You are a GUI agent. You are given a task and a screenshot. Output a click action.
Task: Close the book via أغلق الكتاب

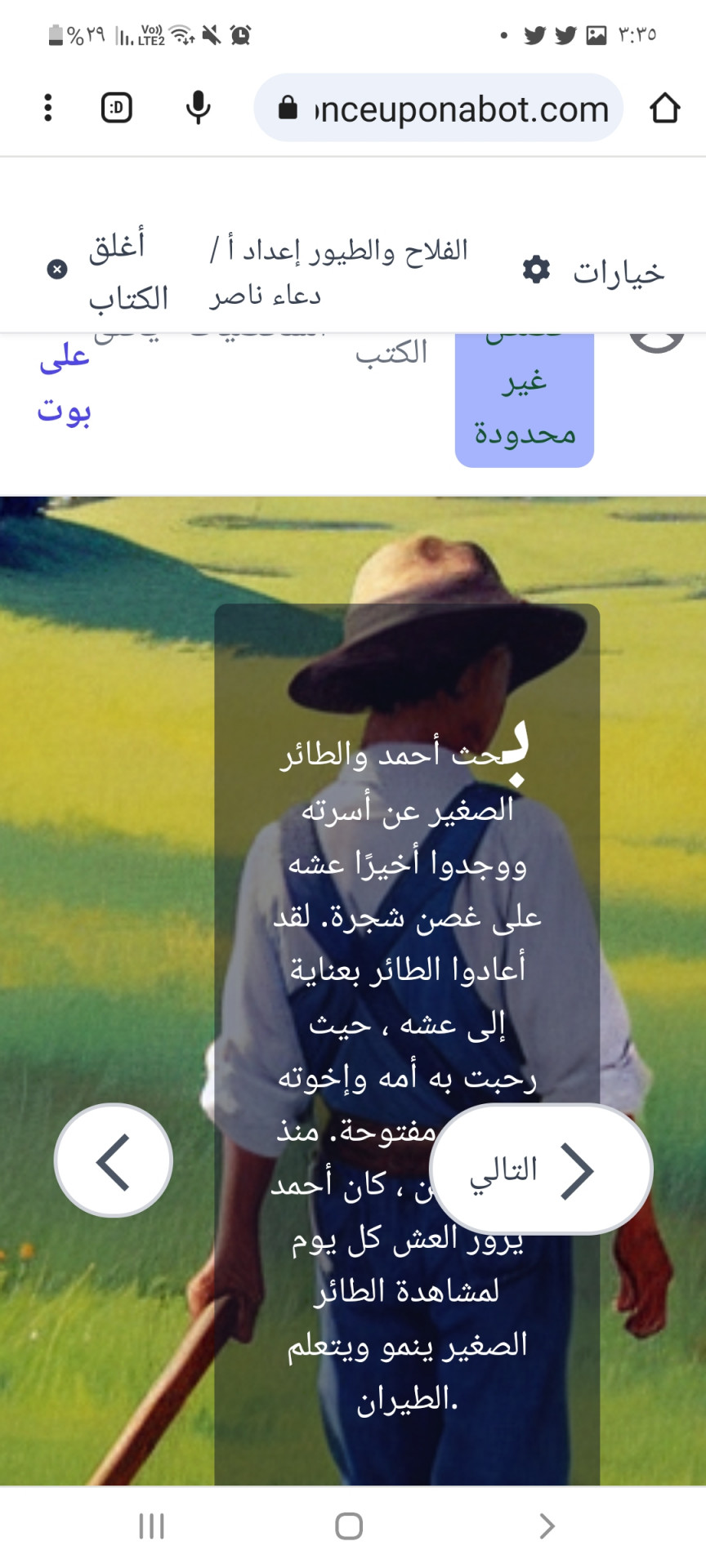point(110,270)
